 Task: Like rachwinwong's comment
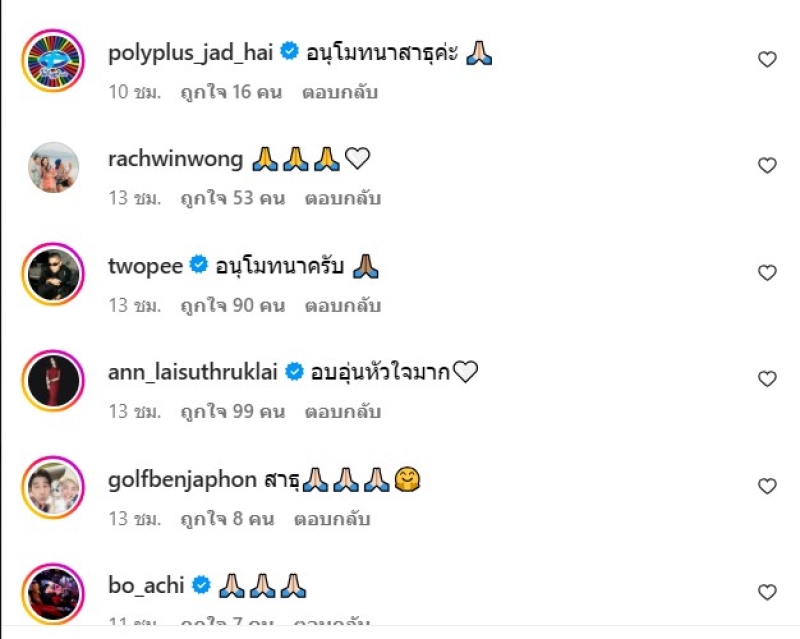(x=767, y=166)
